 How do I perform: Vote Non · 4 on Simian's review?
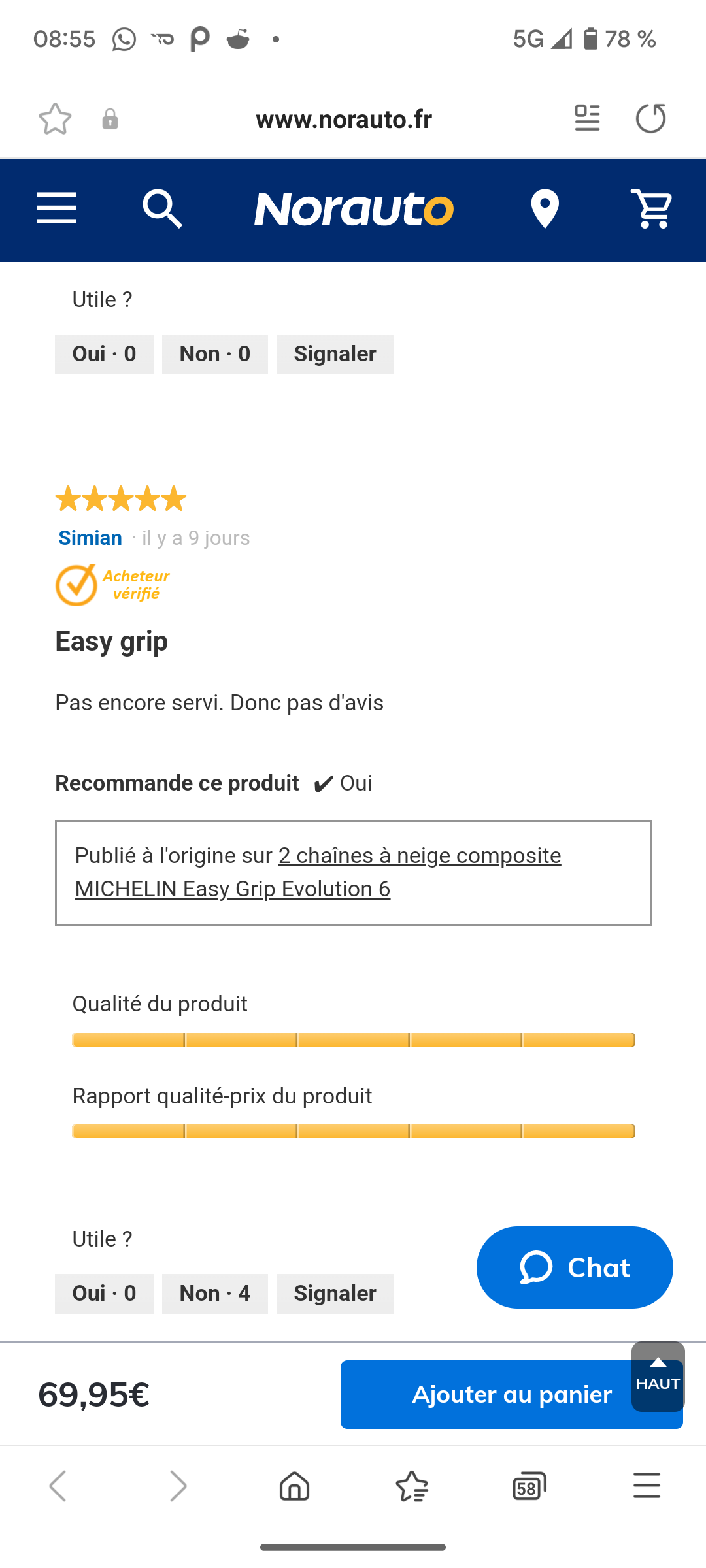click(215, 1294)
